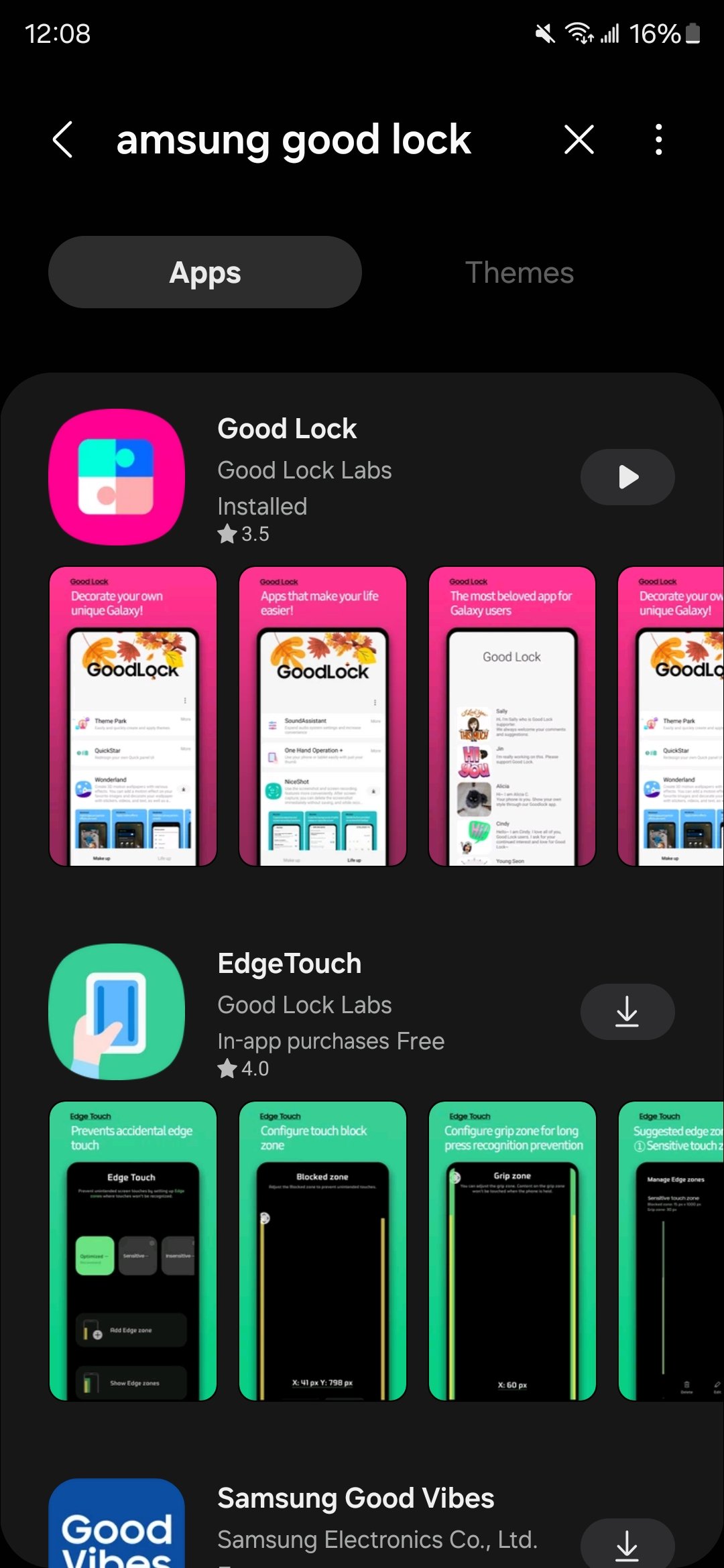Switch to the Themes tab
Image resolution: width=724 pixels, height=1568 pixels.
[519, 273]
